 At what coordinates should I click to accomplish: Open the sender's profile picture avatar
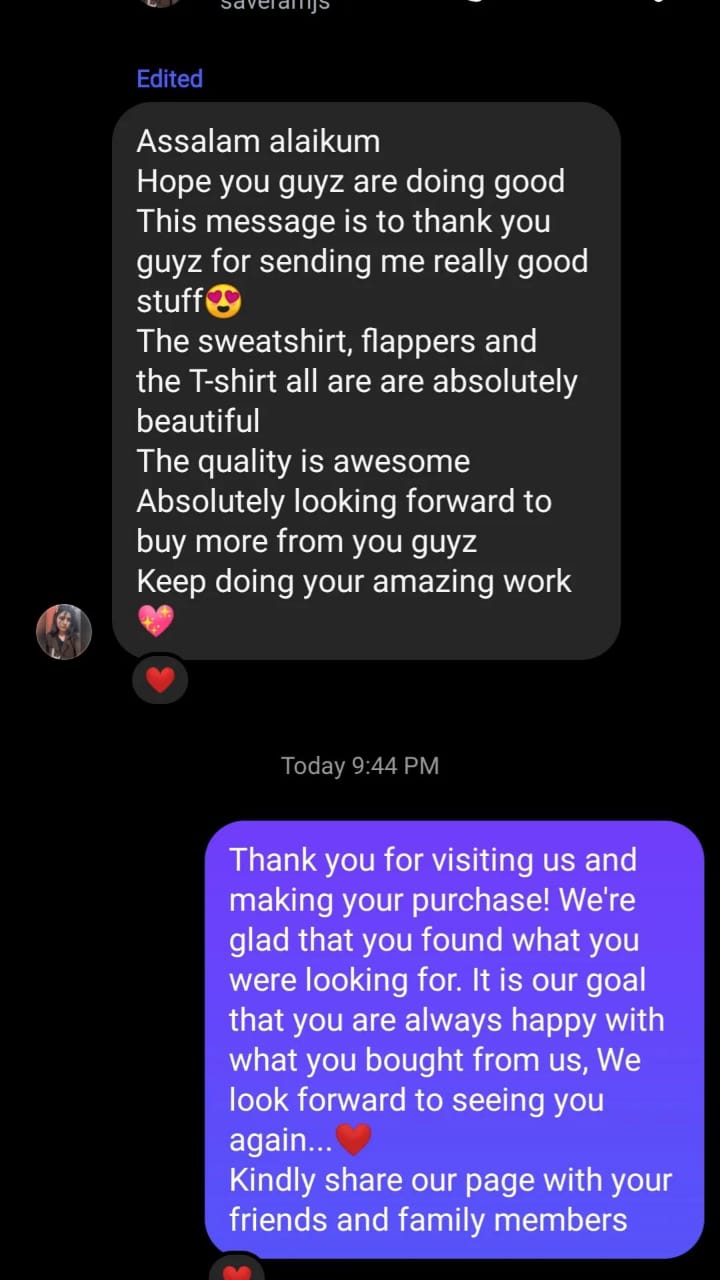pyautogui.click(x=64, y=632)
